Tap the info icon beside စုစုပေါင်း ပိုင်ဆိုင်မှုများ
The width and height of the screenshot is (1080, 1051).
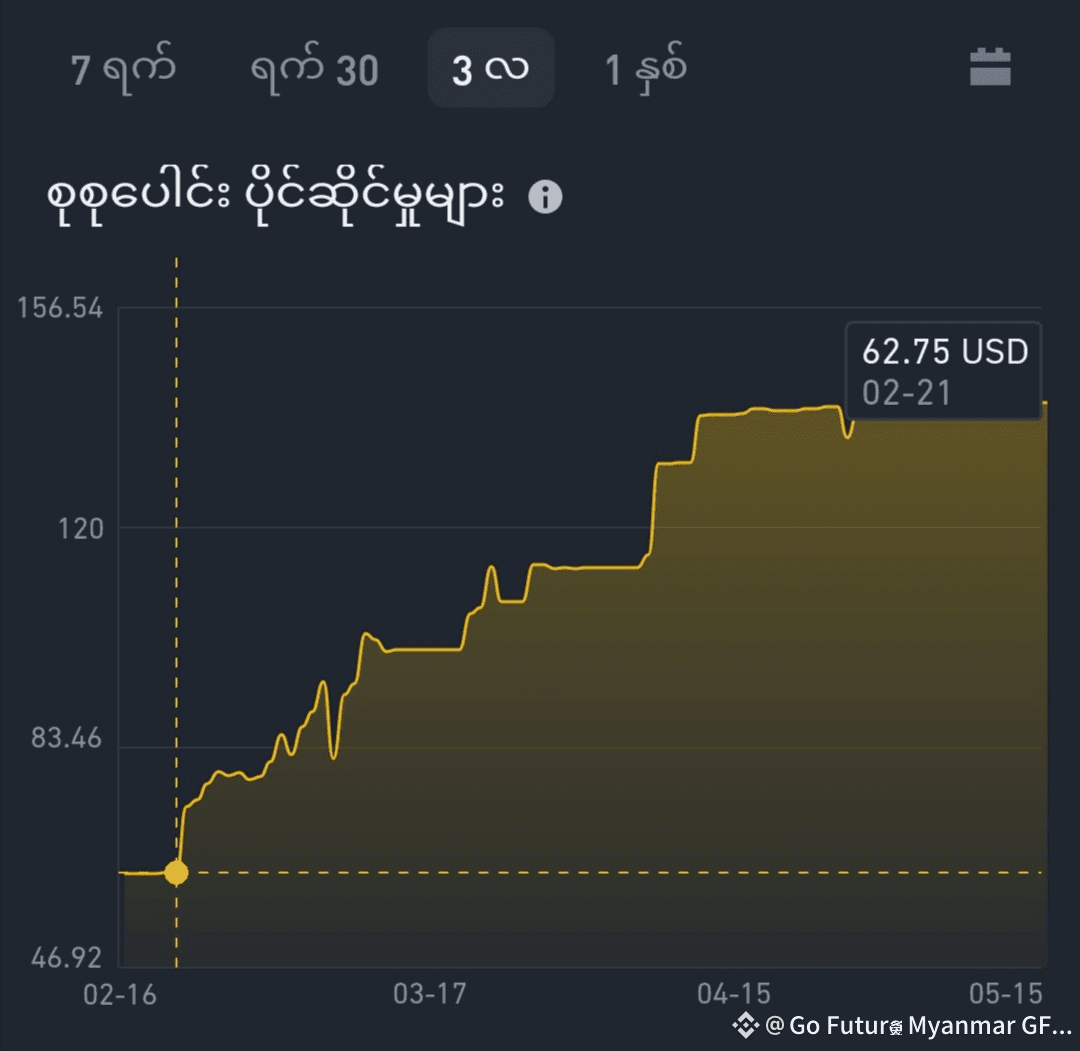545,197
